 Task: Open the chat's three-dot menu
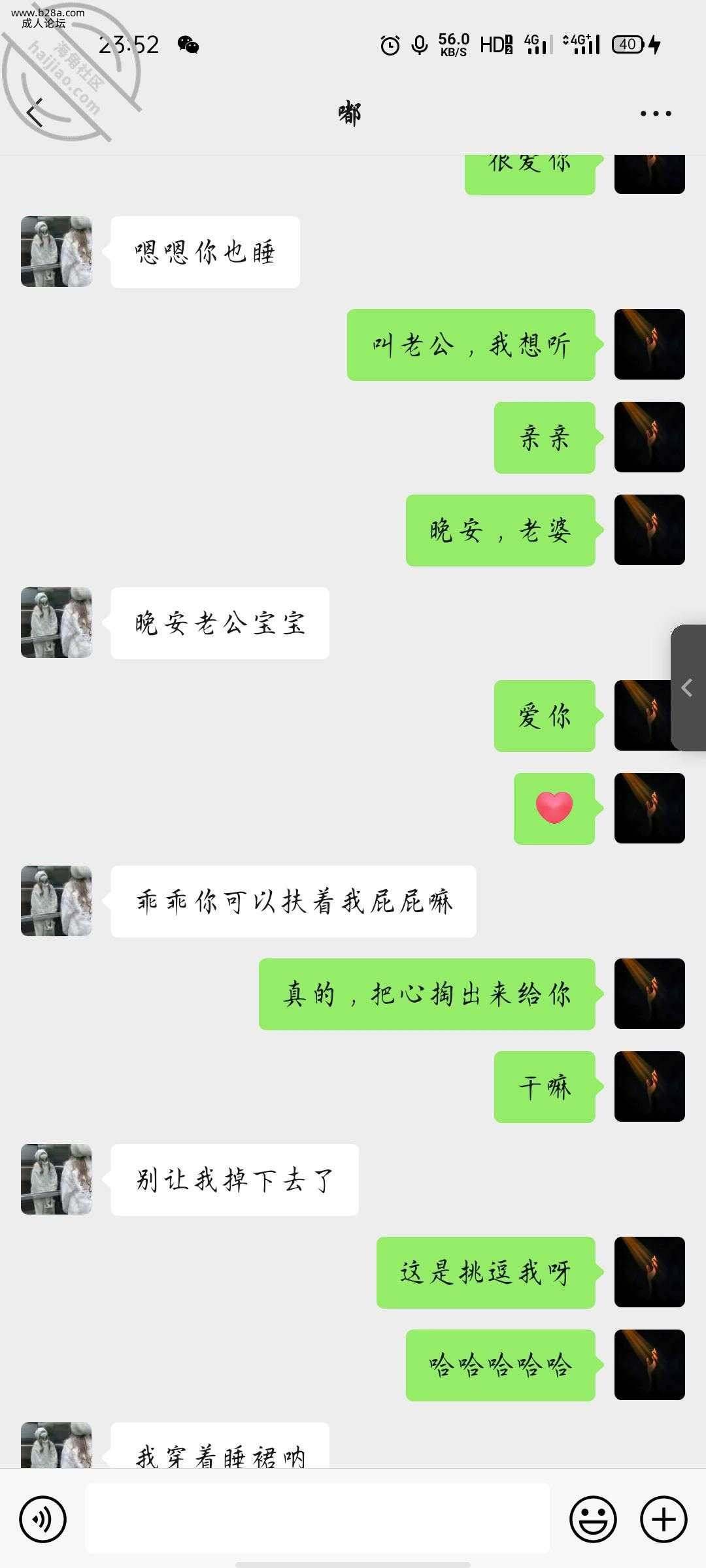point(655,114)
